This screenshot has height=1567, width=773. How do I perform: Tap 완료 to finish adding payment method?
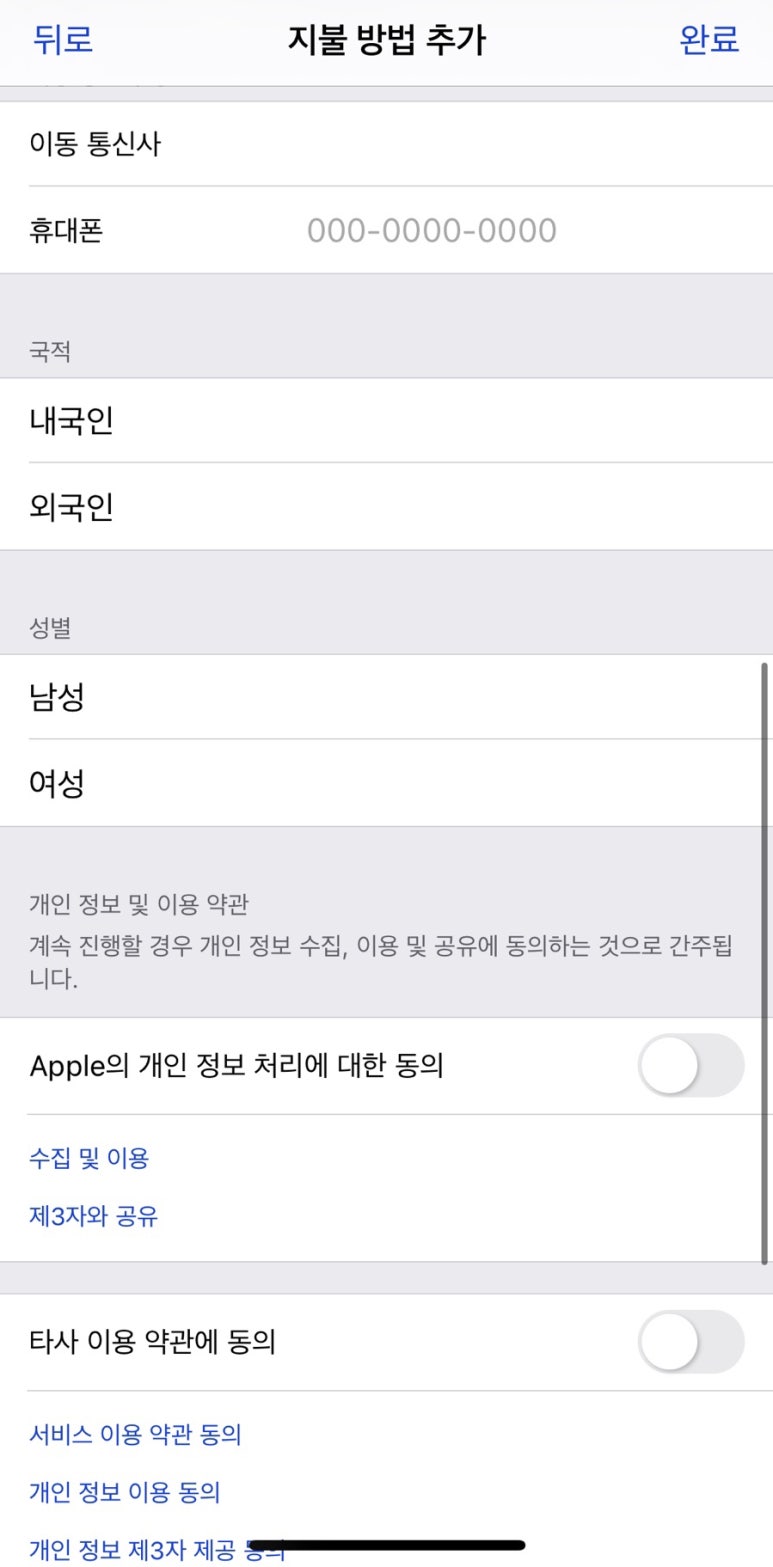(708, 40)
